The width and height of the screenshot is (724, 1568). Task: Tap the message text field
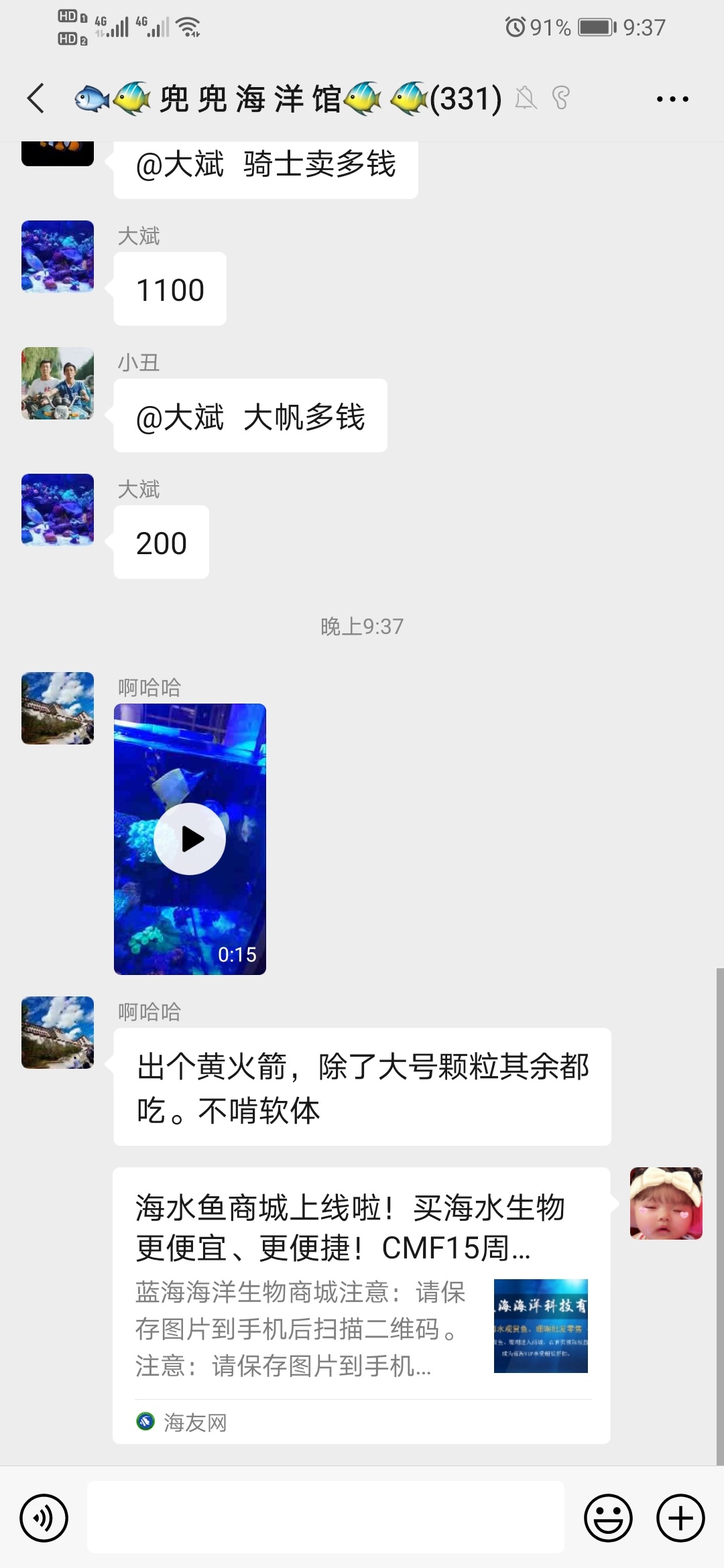(x=326, y=1518)
